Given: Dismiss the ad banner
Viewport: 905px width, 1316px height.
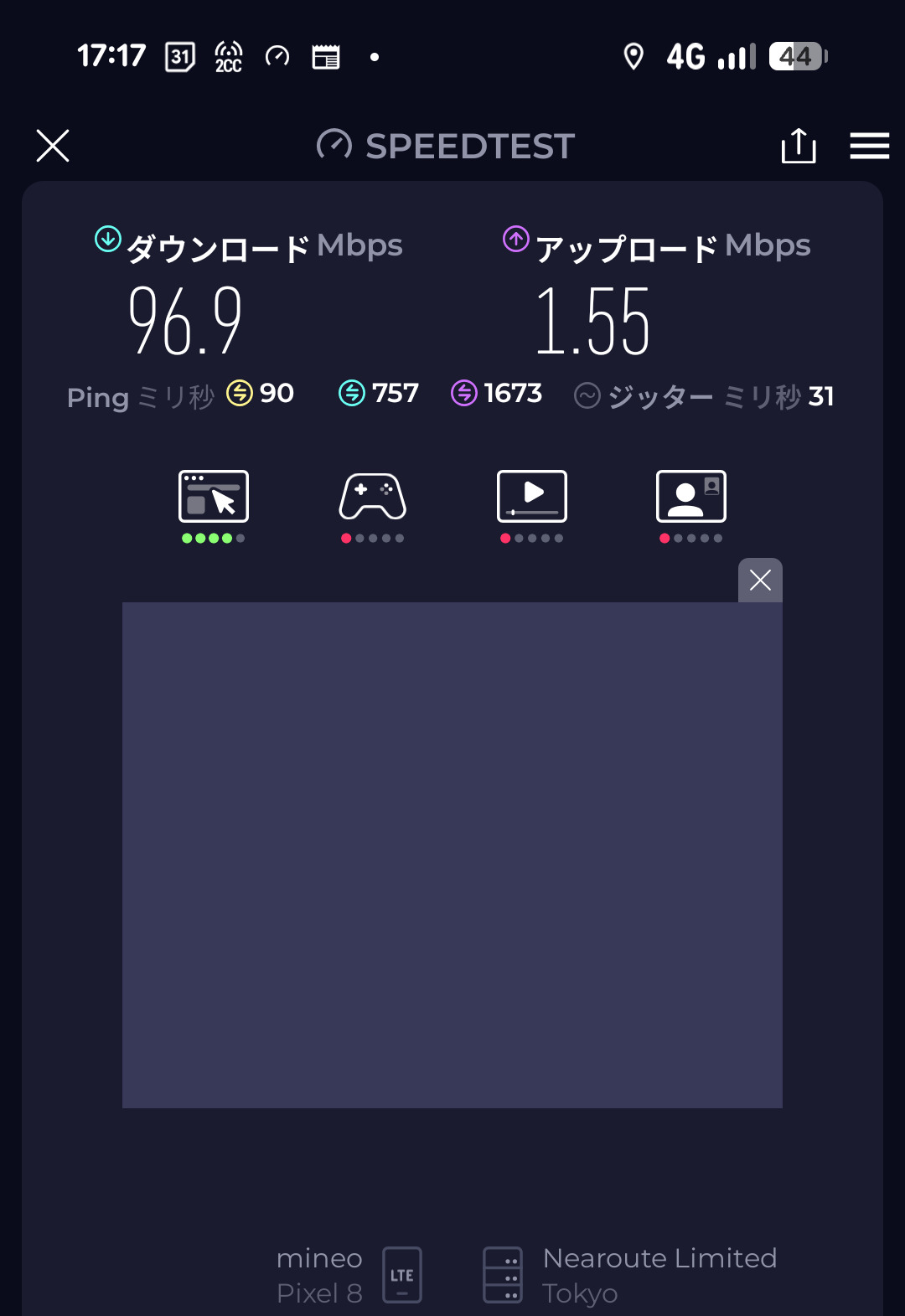Looking at the screenshot, I should pyautogui.click(x=760, y=580).
